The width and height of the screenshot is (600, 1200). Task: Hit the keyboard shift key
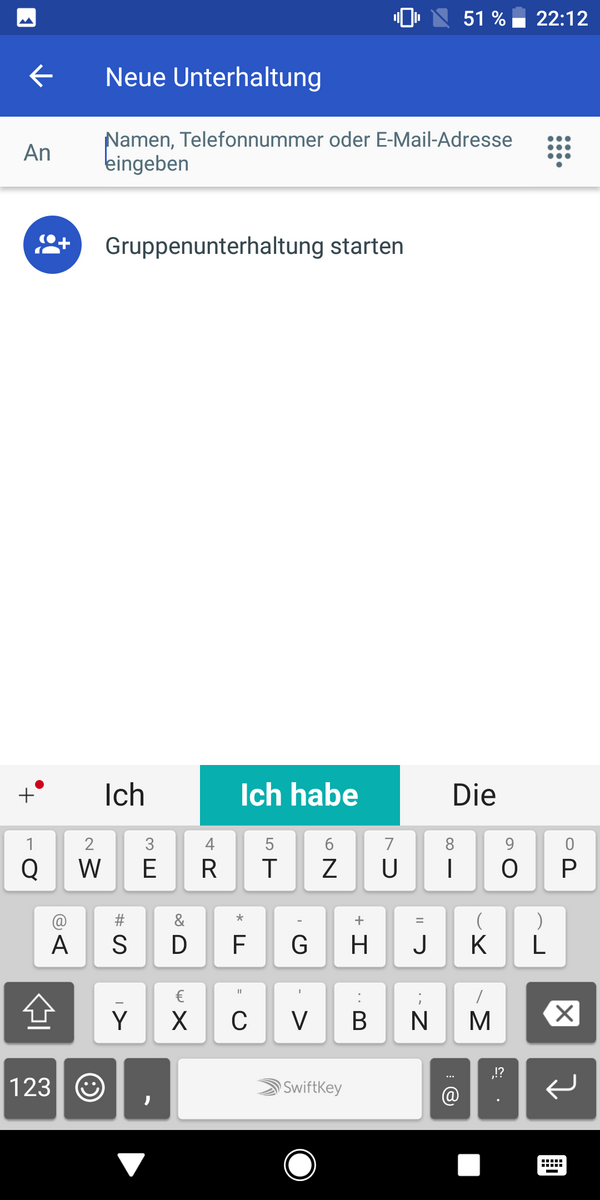pyautogui.click(x=39, y=1014)
